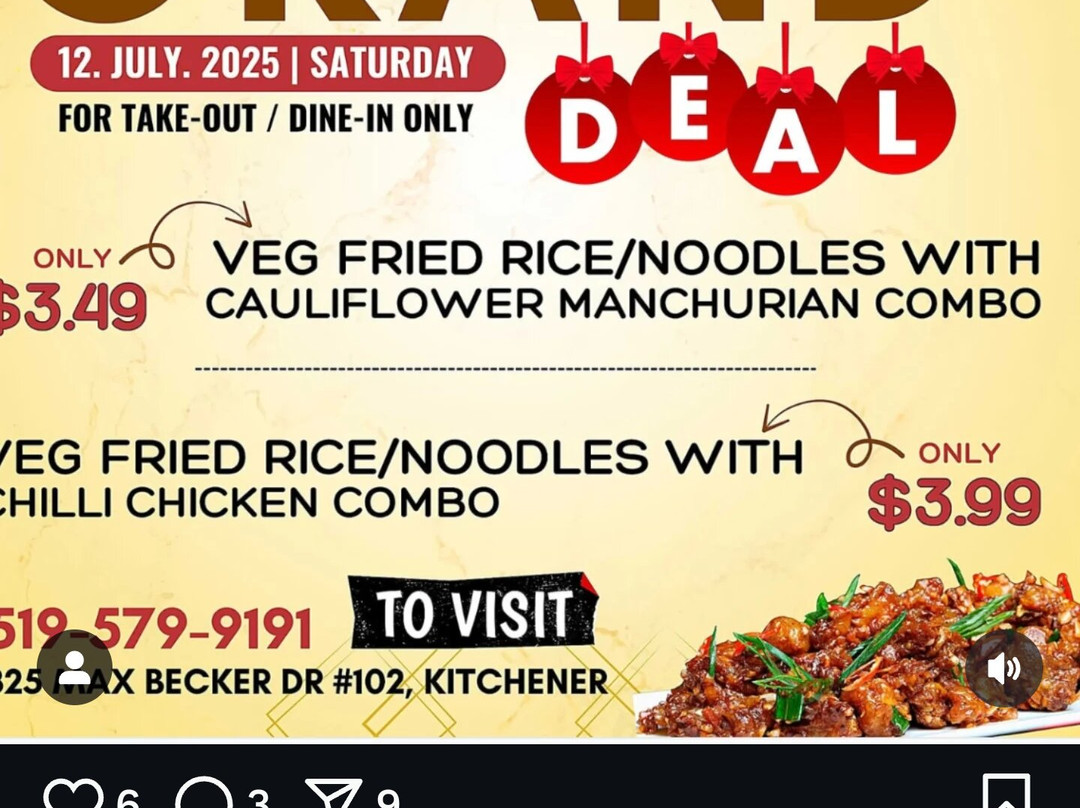Share the post via paper plane icon
Image resolution: width=1080 pixels, height=808 pixels.
pos(334,797)
